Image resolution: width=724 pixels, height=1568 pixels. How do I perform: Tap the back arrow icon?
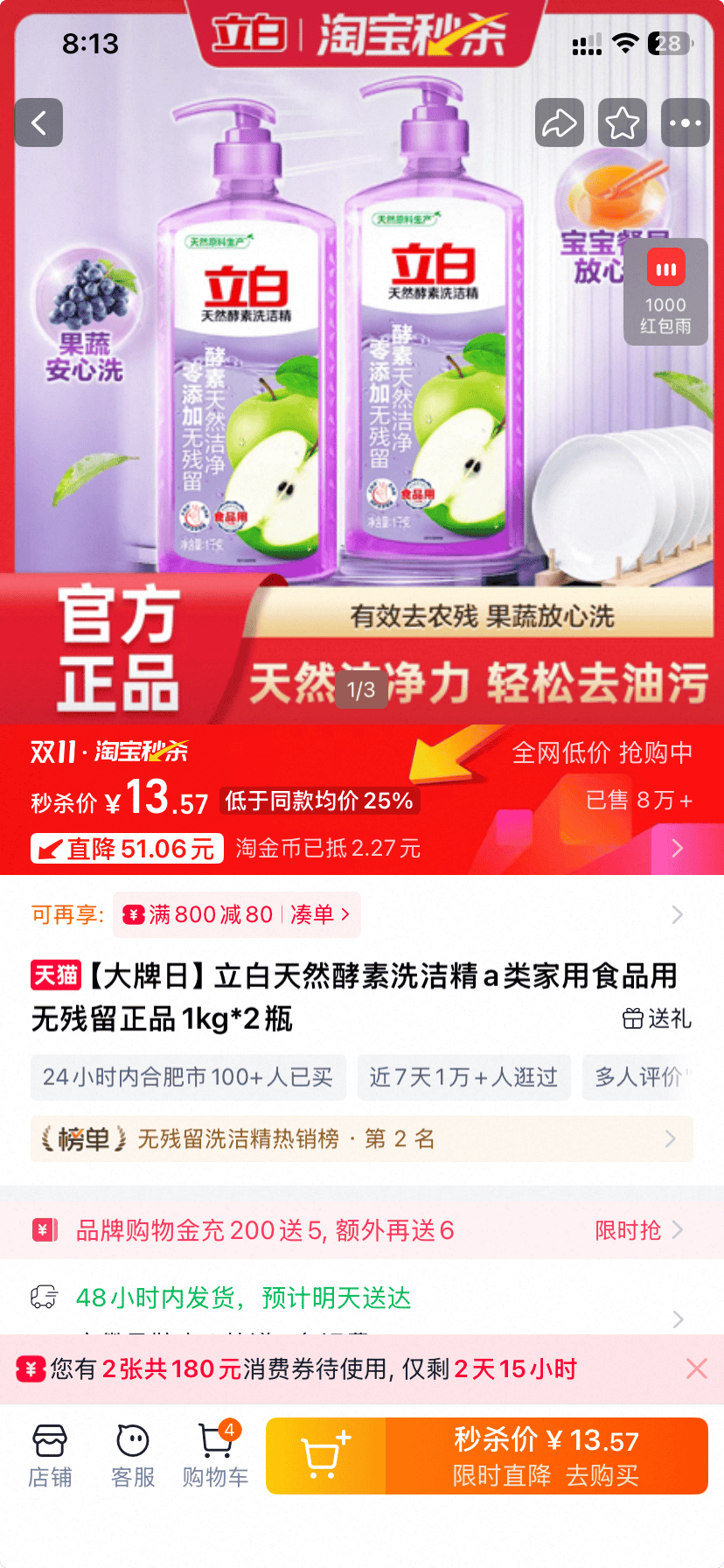pyautogui.click(x=38, y=122)
